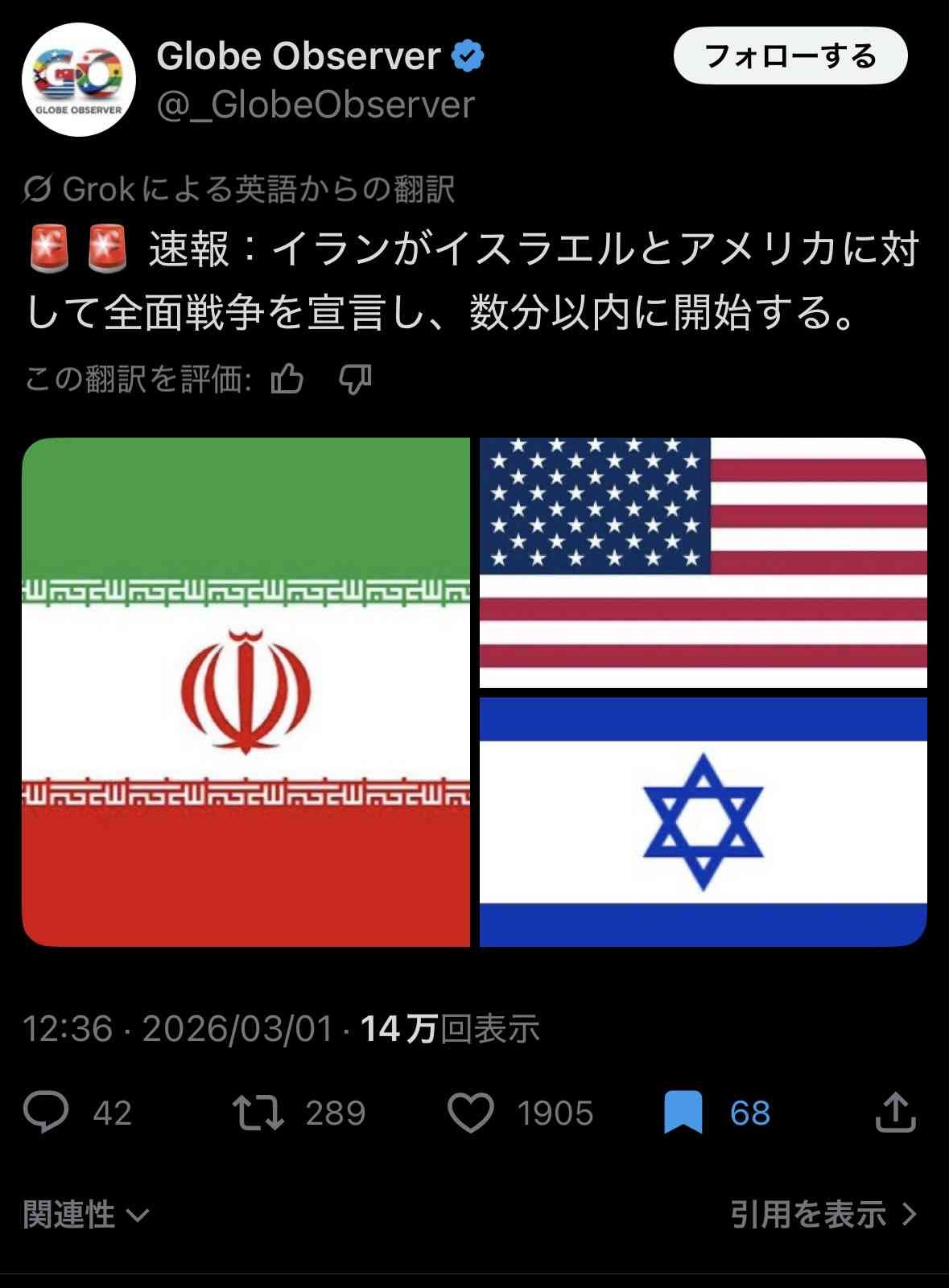Enlarge the Israel flag image

[x=703, y=821]
